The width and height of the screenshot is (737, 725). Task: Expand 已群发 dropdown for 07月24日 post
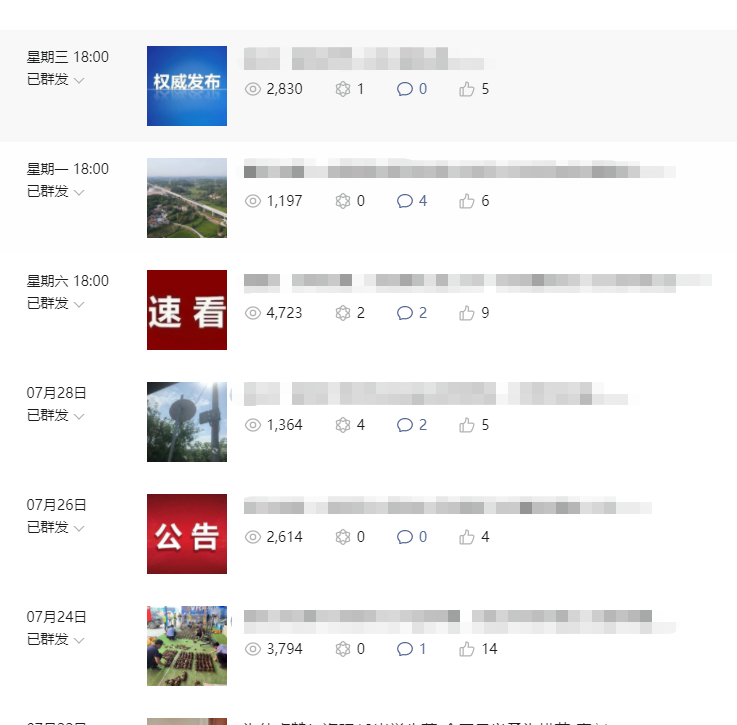[x=79, y=640]
